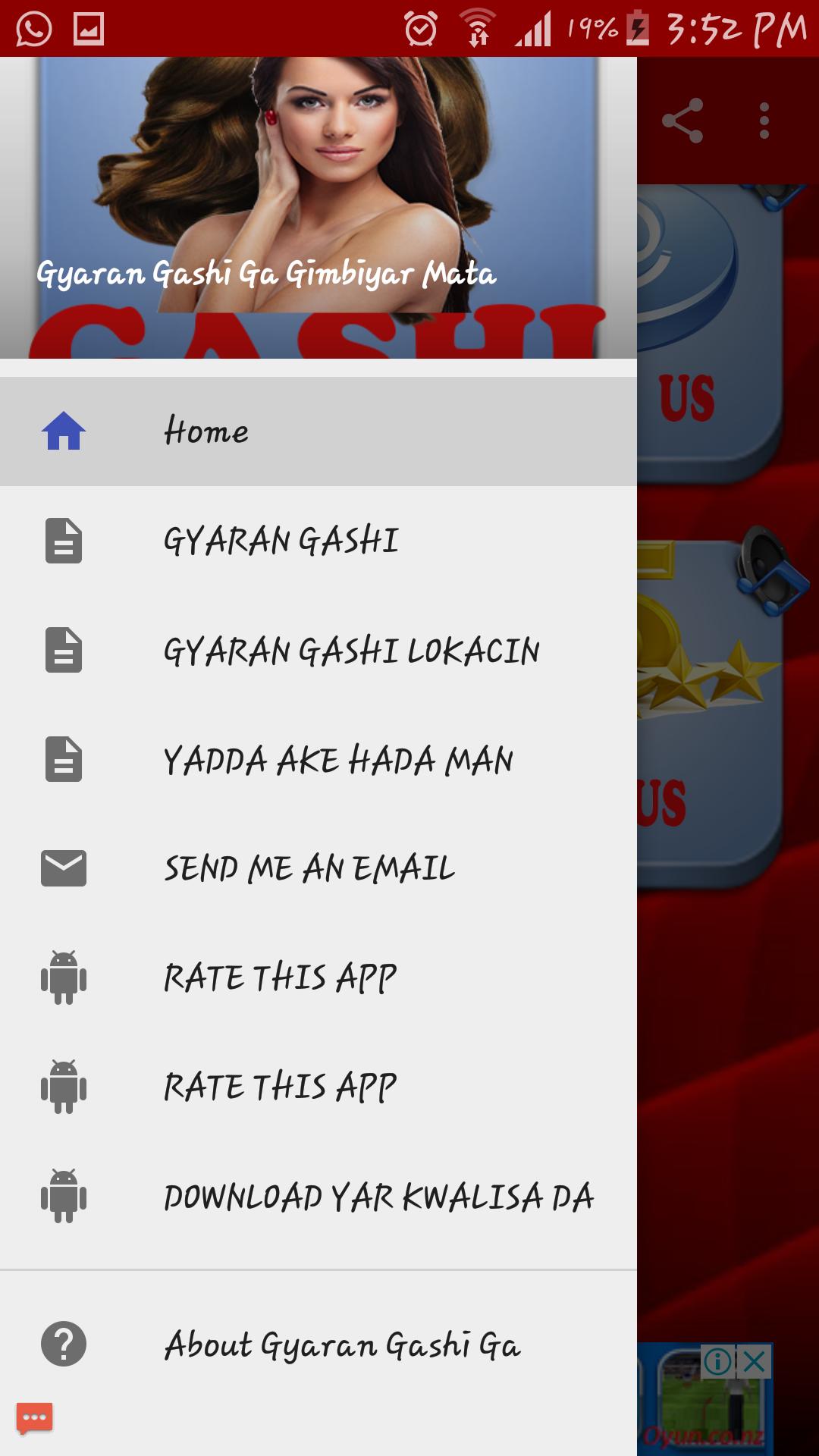Click the document icon beside YADDA AKE HADA MAN

pyautogui.click(x=64, y=760)
